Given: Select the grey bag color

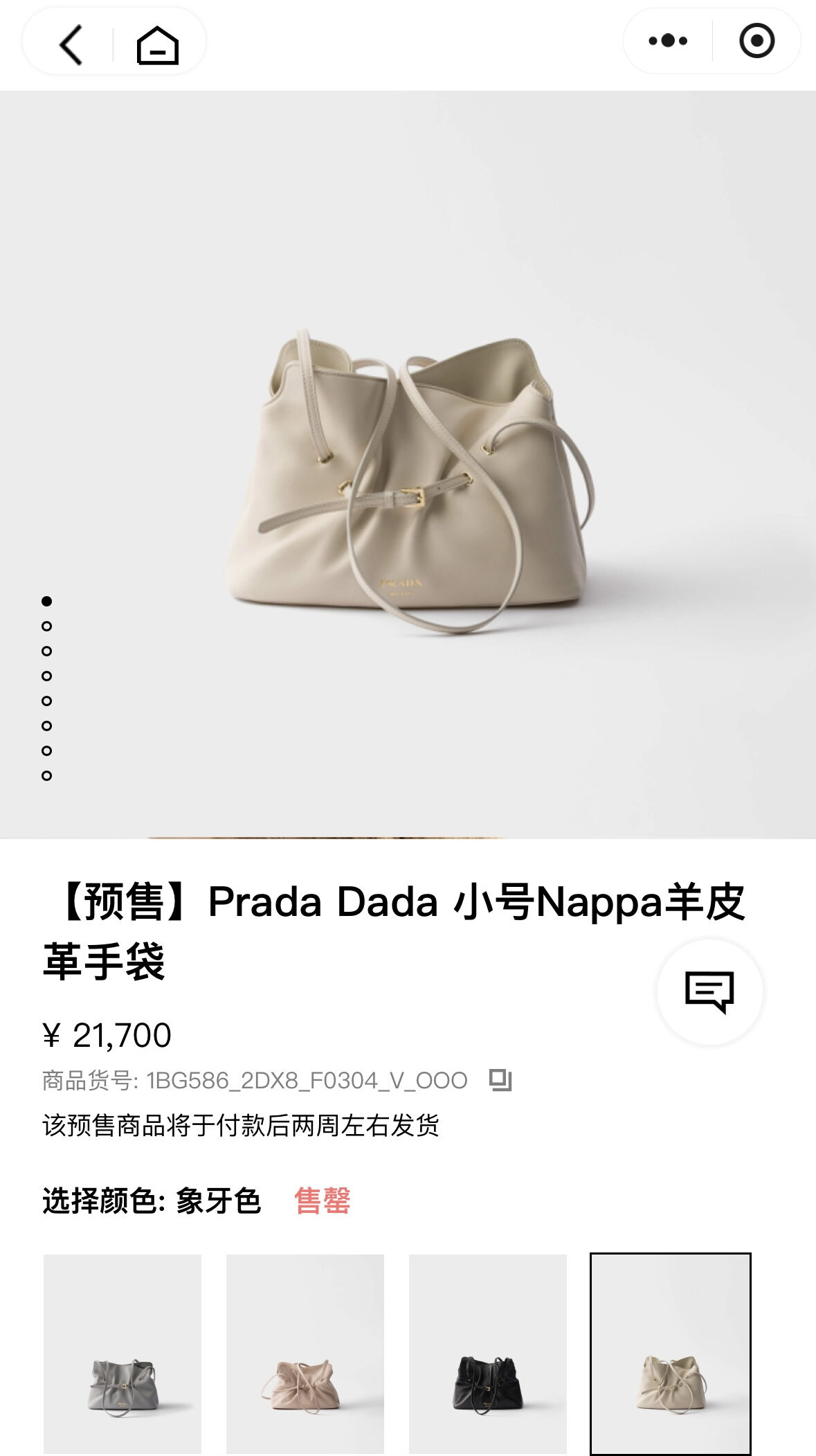Looking at the screenshot, I should 123,1354.
